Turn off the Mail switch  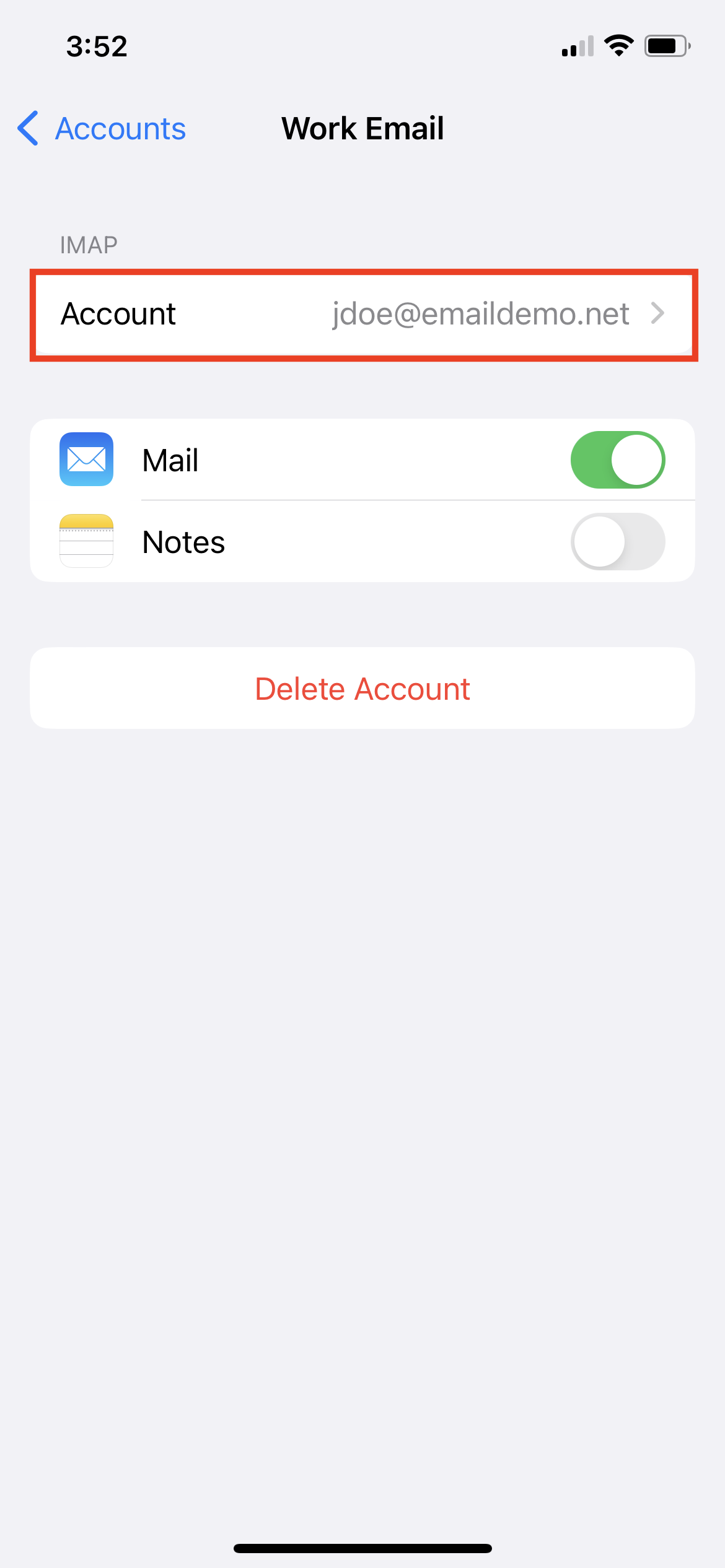click(617, 460)
